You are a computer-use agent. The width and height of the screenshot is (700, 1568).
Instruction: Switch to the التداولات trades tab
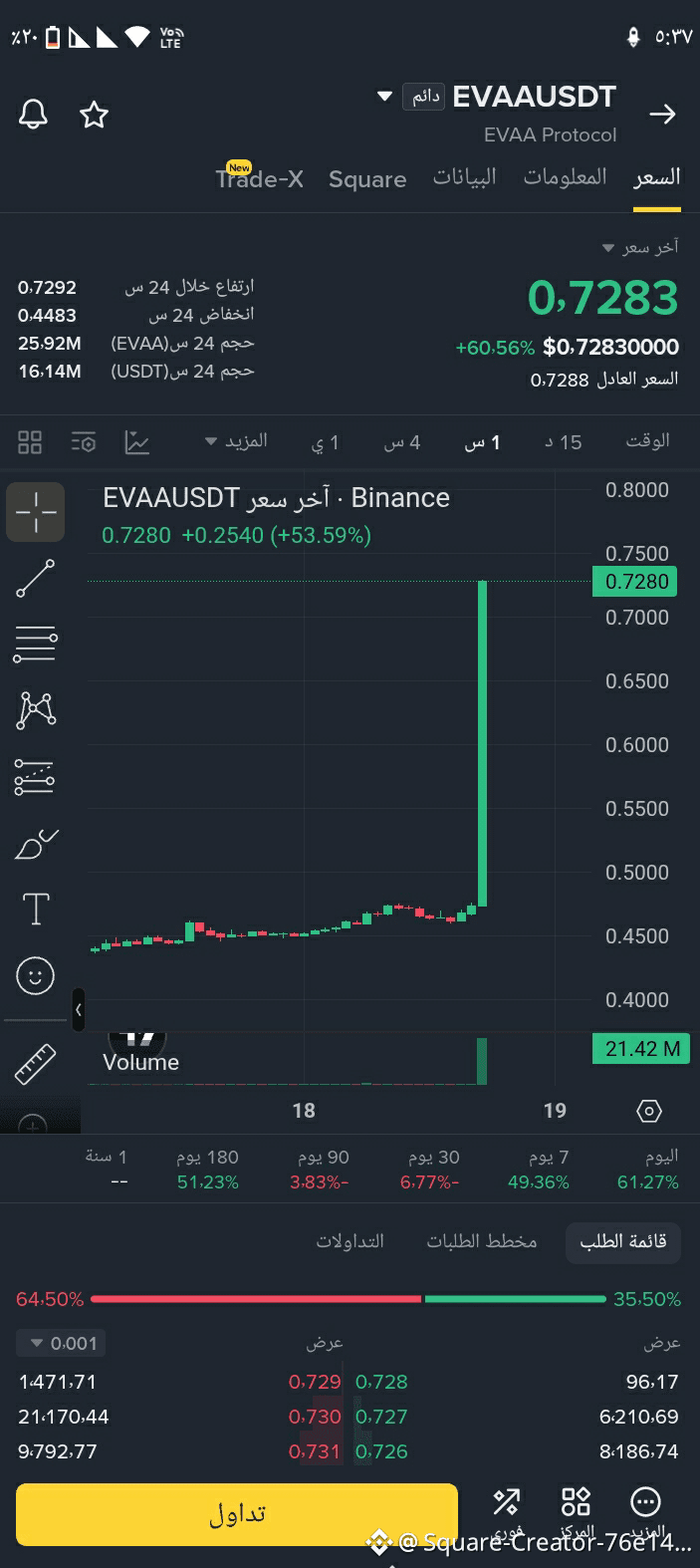[x=350, y=1241]
